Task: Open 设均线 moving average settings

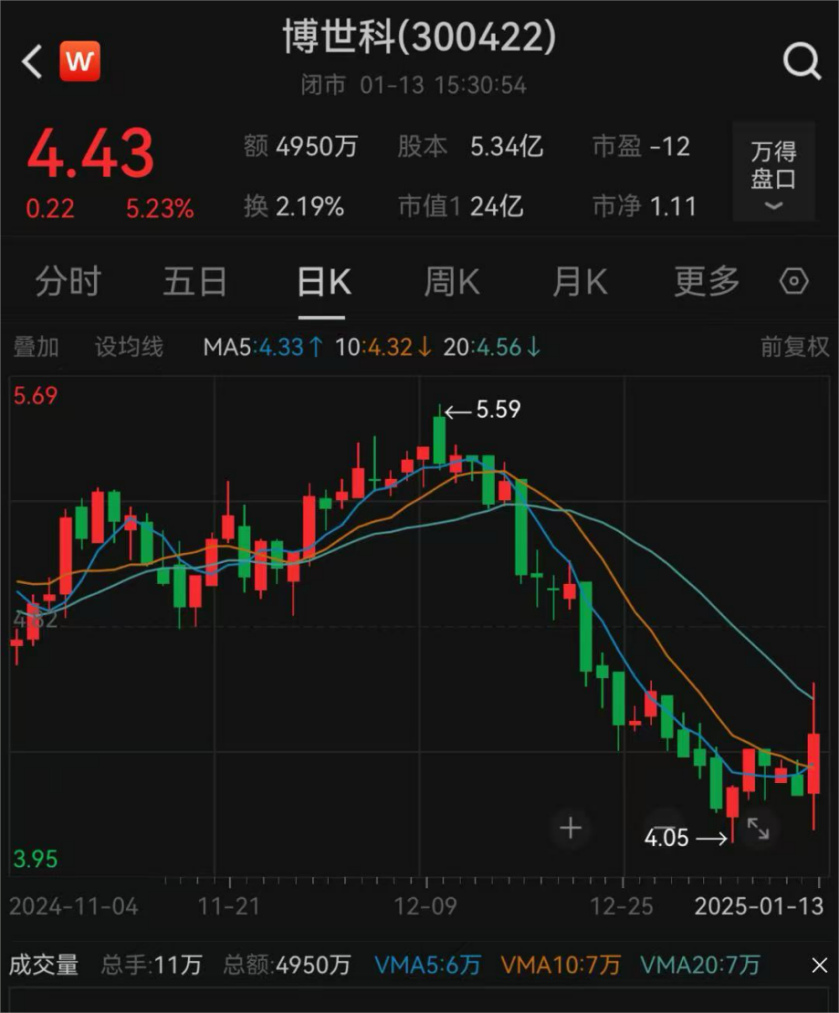Action: point(128,347)
